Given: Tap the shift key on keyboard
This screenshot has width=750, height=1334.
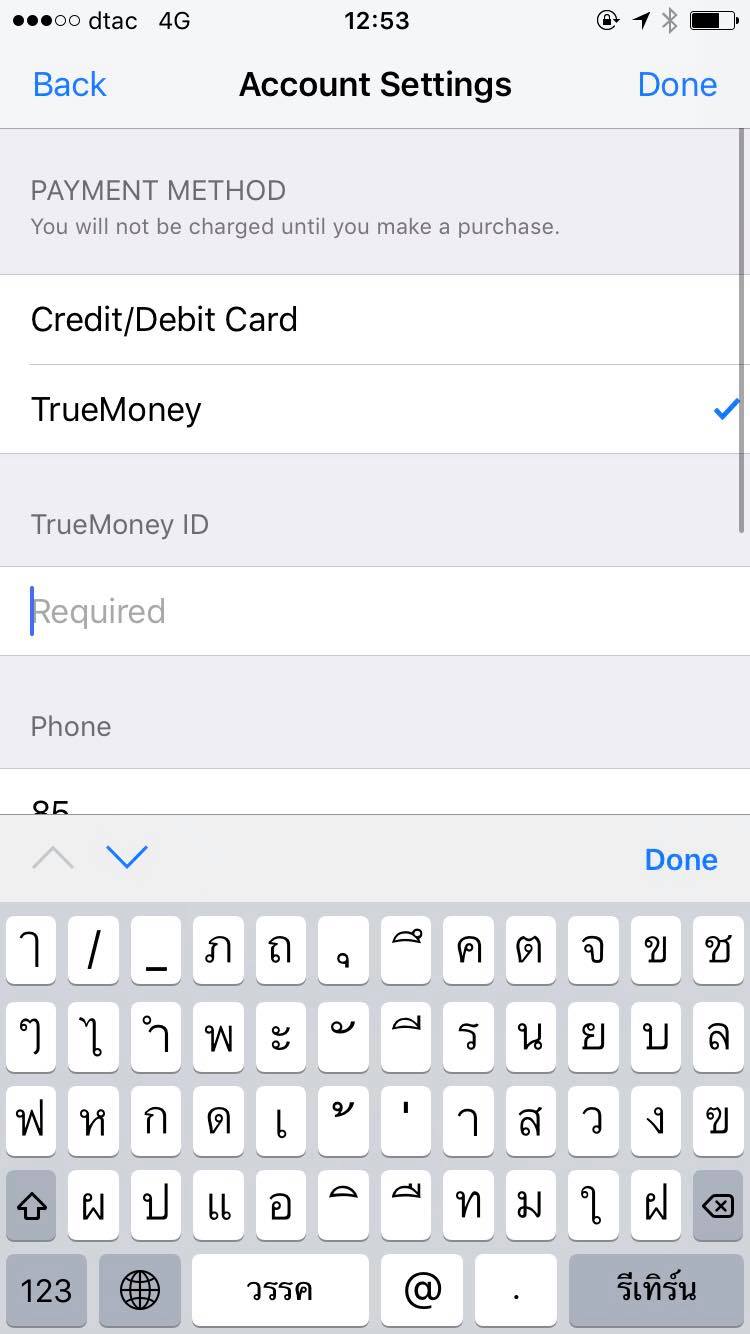Looking at the screenshot, I should 32,1207.
